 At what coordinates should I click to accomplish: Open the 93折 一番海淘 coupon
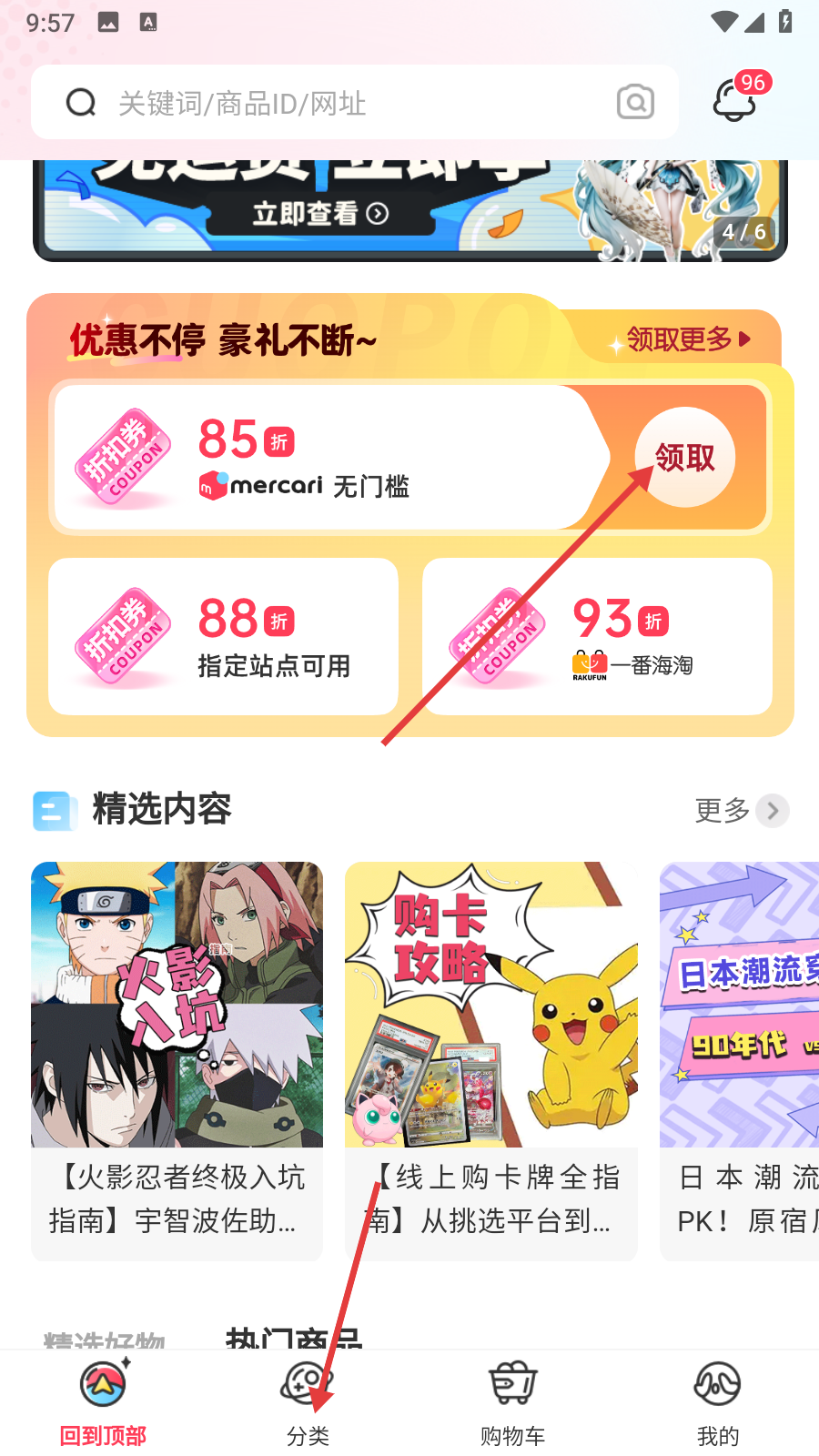[597, 637]
